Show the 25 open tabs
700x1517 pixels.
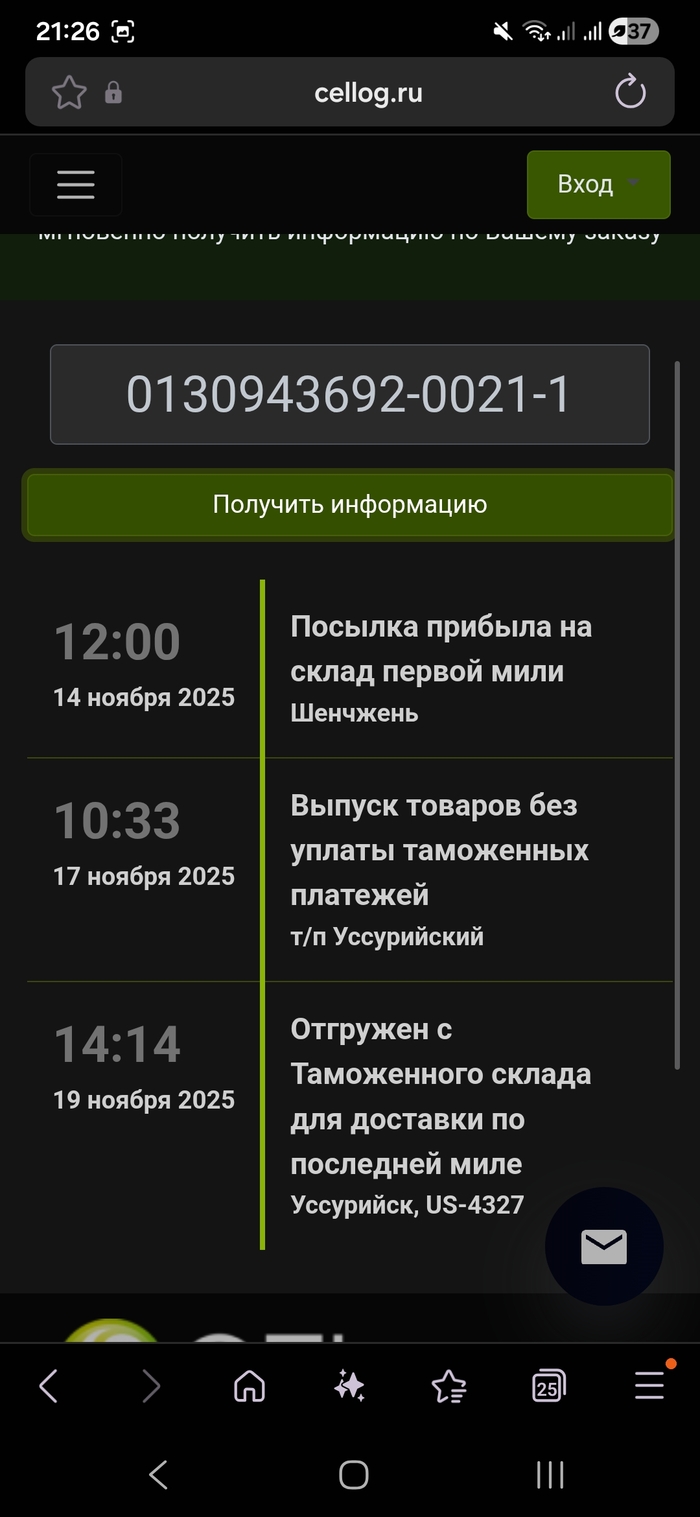tap(548, 1385)
